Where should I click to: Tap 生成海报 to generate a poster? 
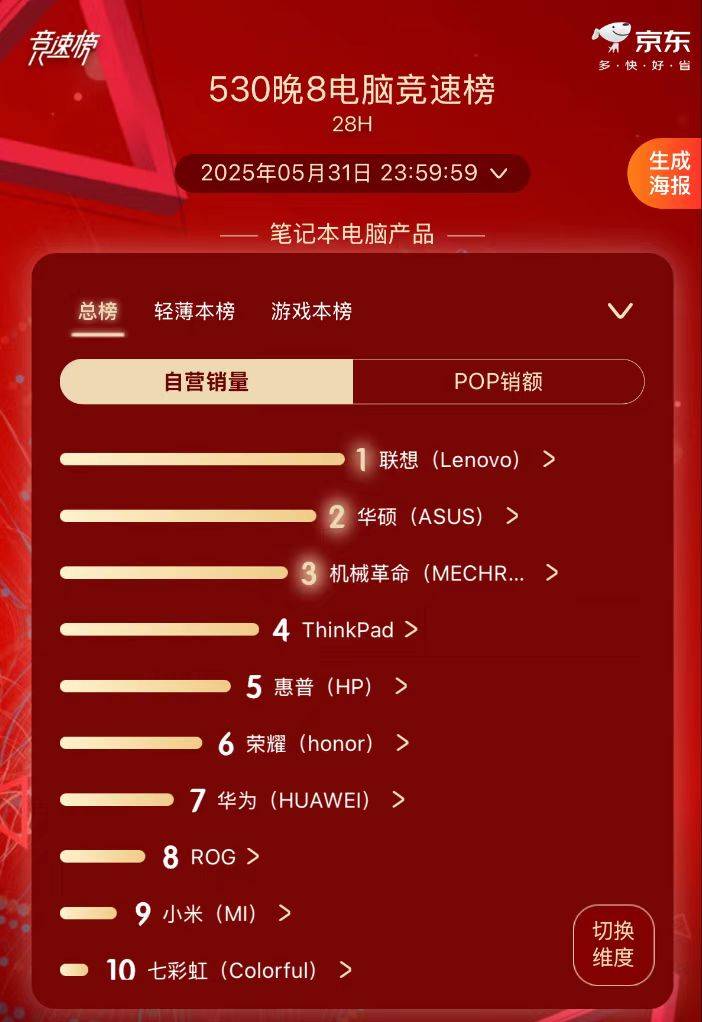coord(668,173)
